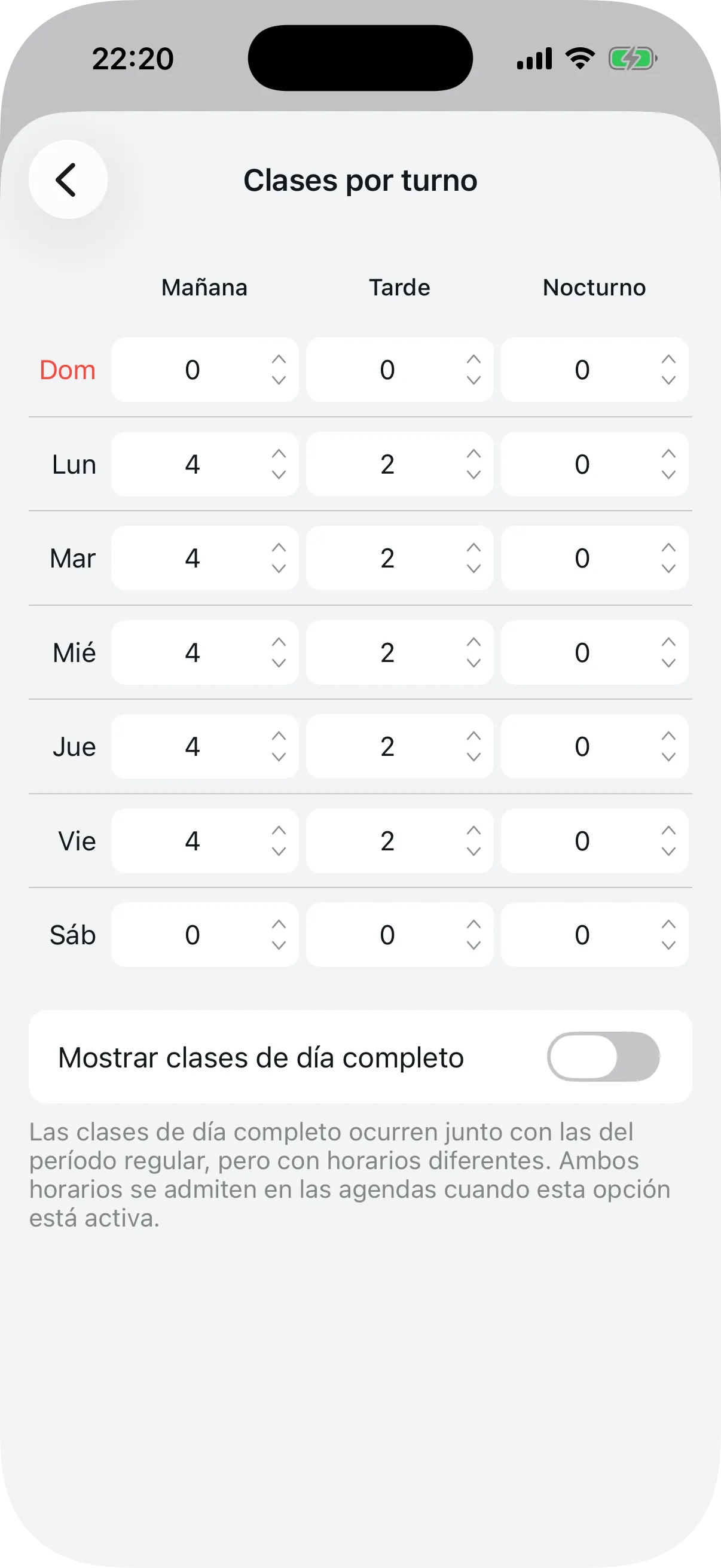
Task: Increase Monday morning classes with up arrow
Action: (x=279, y=453)
